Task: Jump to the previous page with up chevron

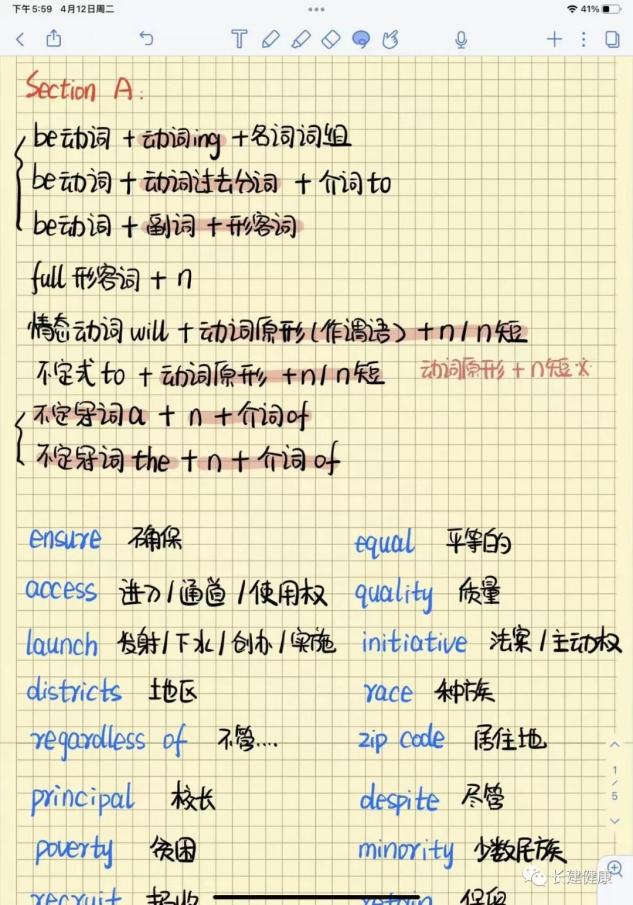Action: [x=615, y=745]
